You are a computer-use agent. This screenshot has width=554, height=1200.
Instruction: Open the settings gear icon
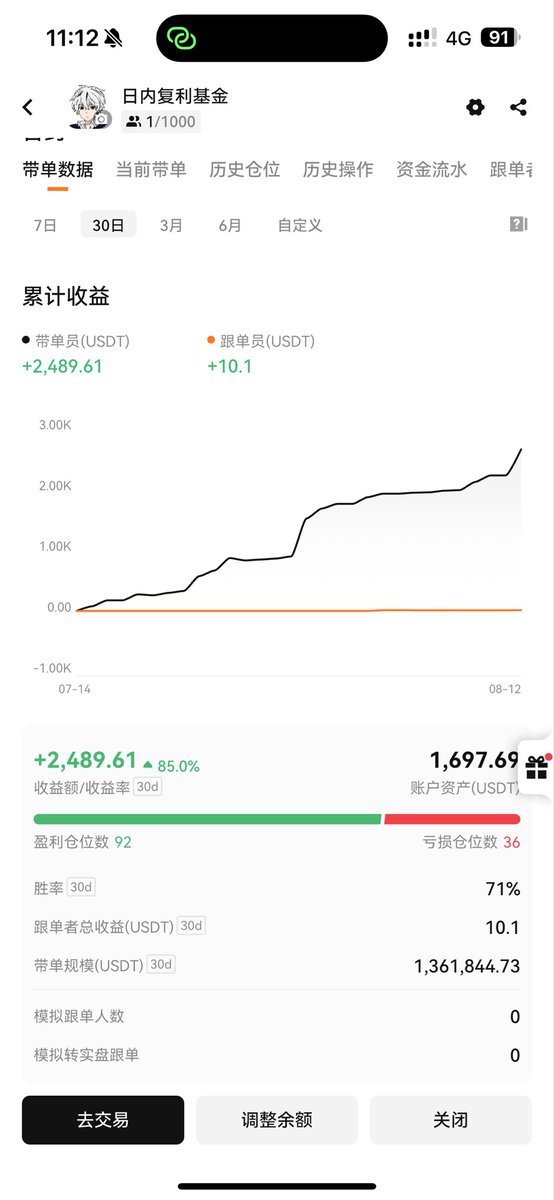point(475,107)
